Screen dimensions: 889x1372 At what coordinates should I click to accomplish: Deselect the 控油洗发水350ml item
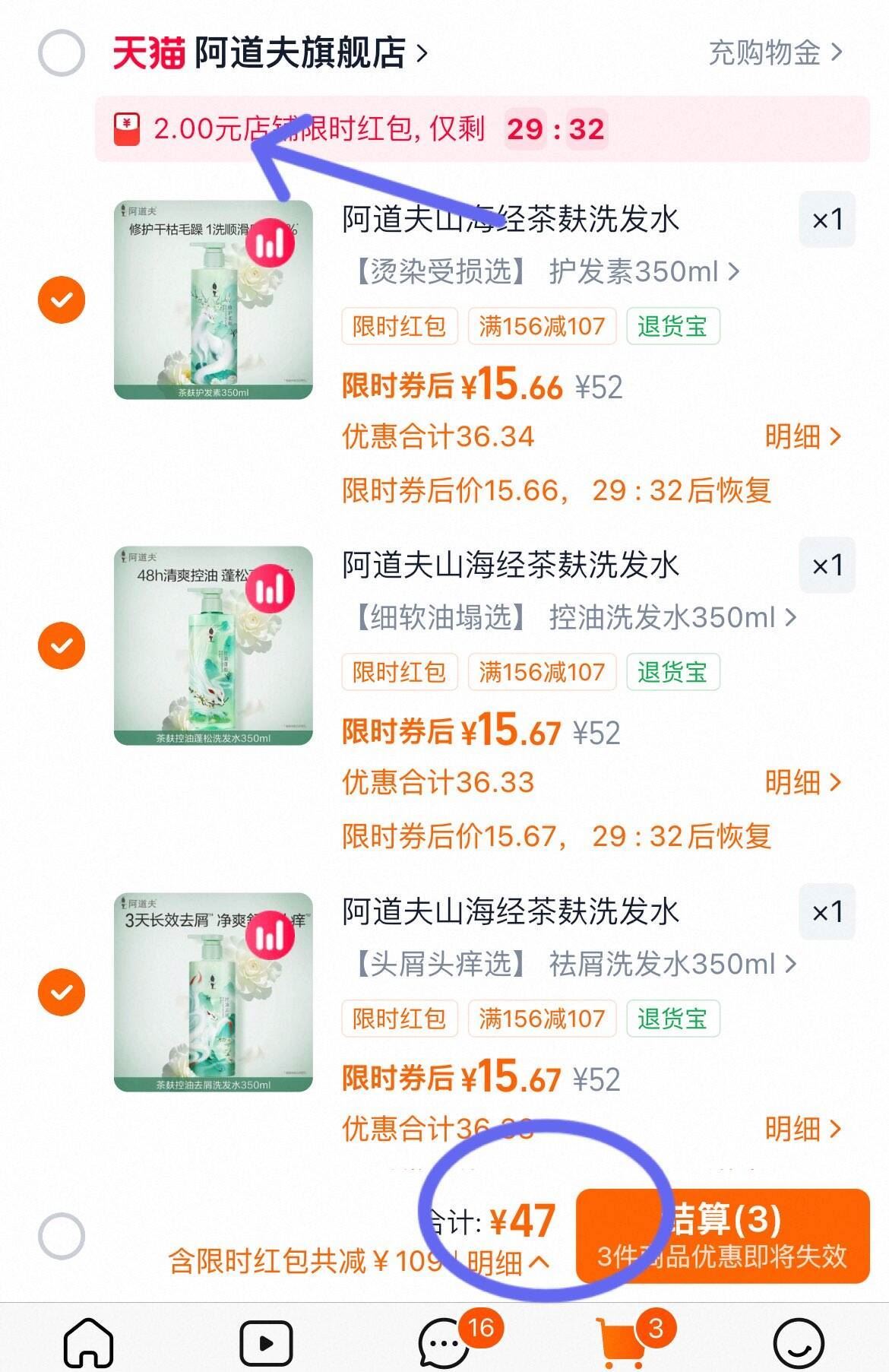pyautogui.click(x=62, y=645)
